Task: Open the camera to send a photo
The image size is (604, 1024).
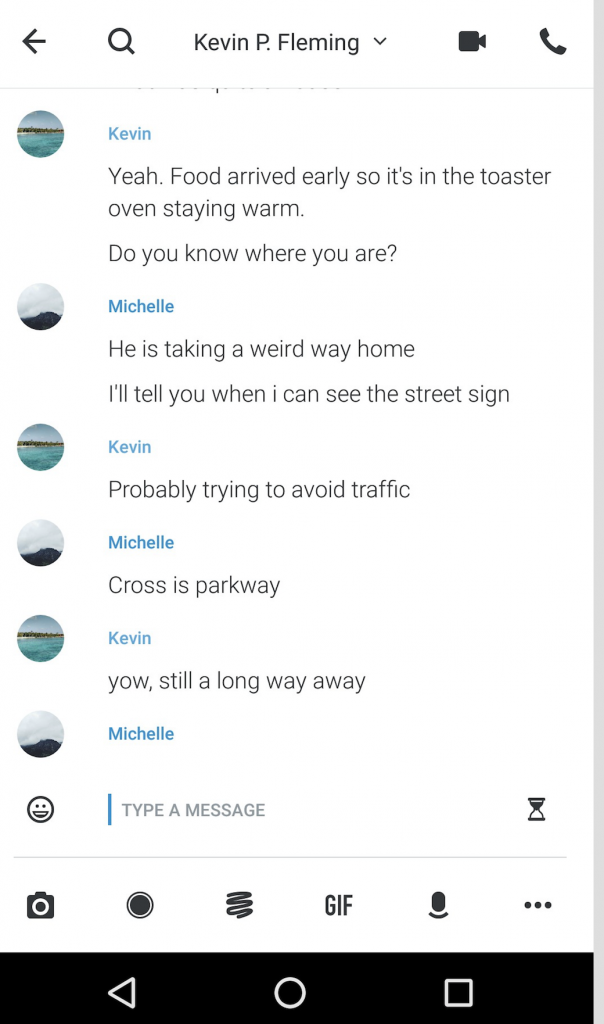Action: pyautogui.click(x=40, y=905)
